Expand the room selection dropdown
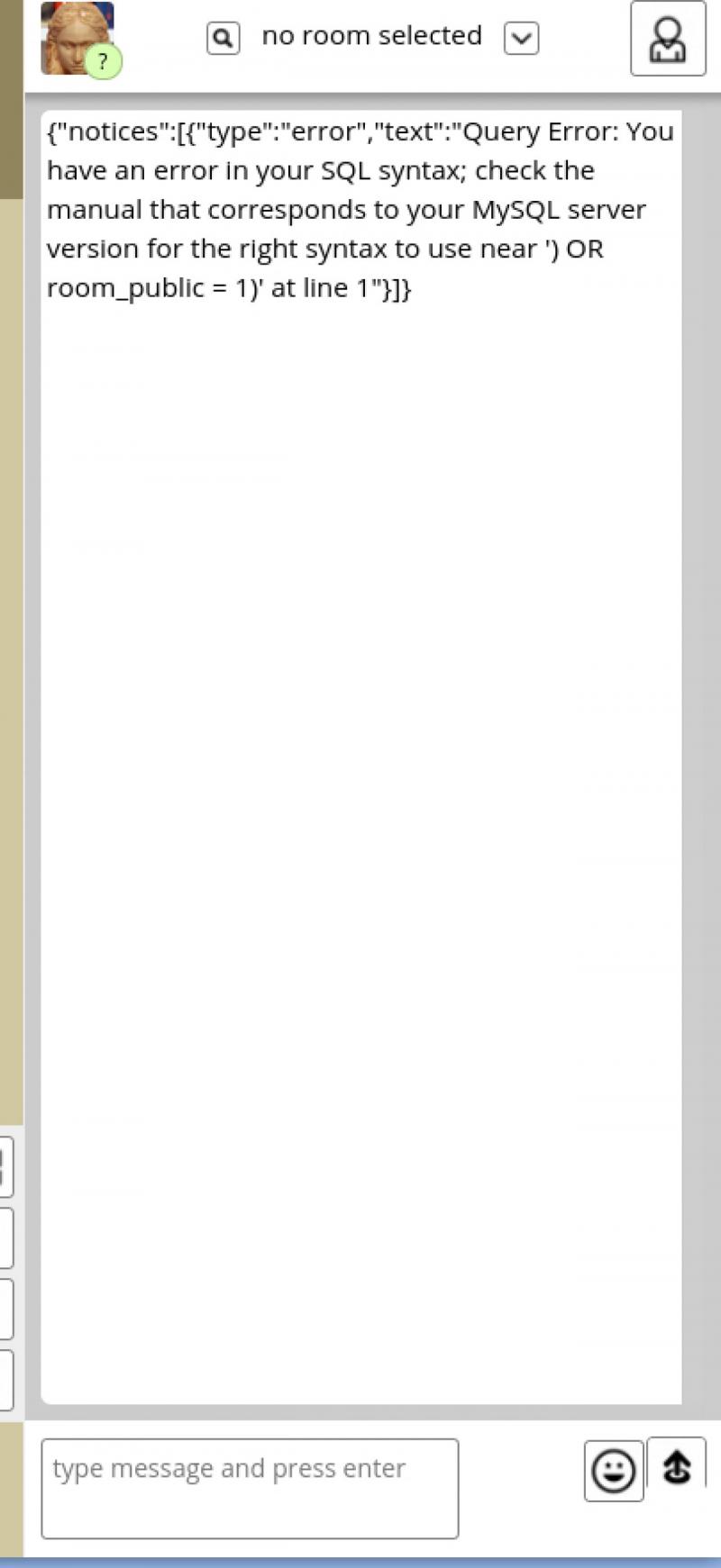The image size is (721, 1568). [521, 39]
